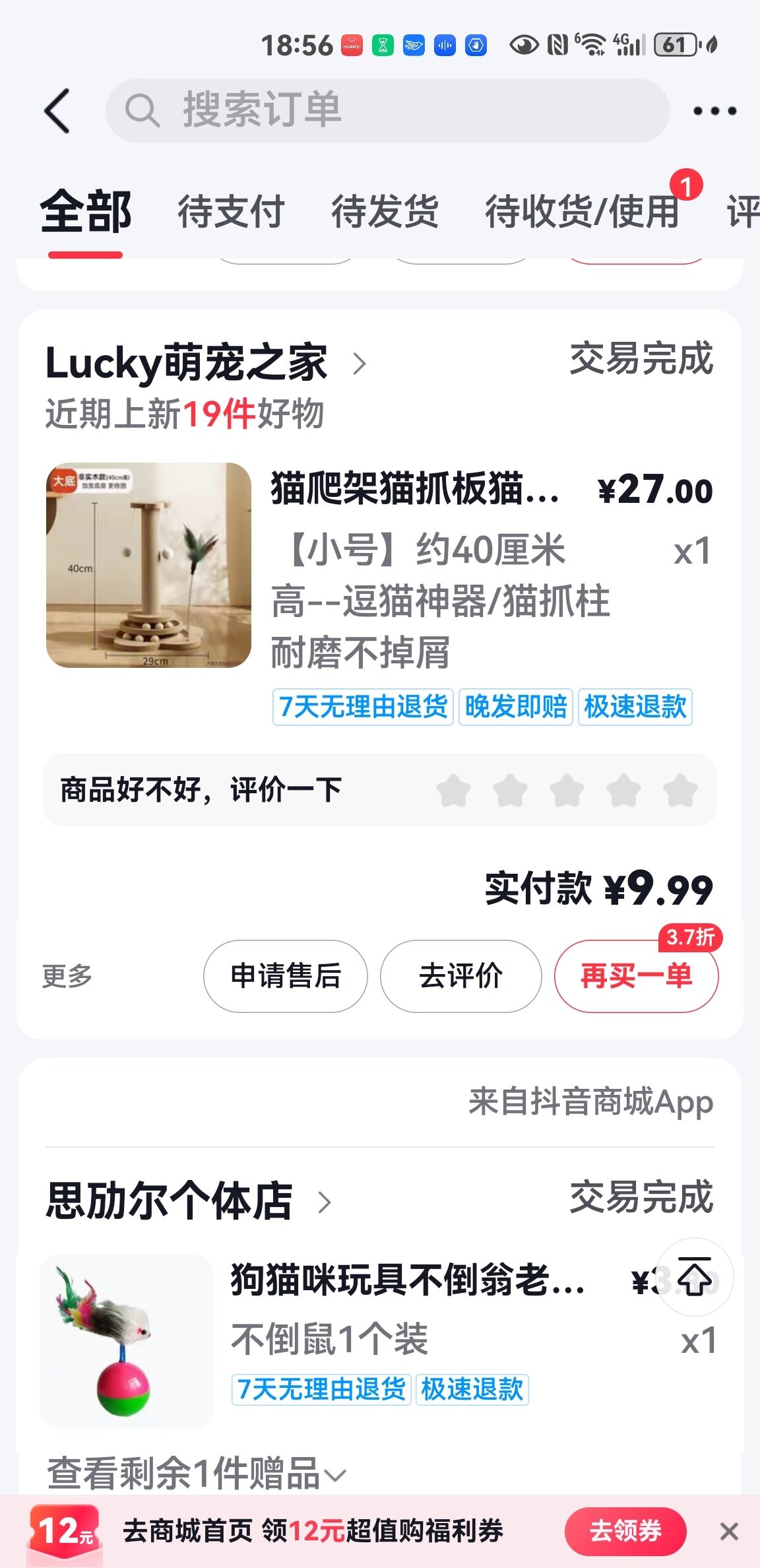Open the three-dot overflow menu
The height and width of the screenshot is (1568, 760).
[714, 111]
